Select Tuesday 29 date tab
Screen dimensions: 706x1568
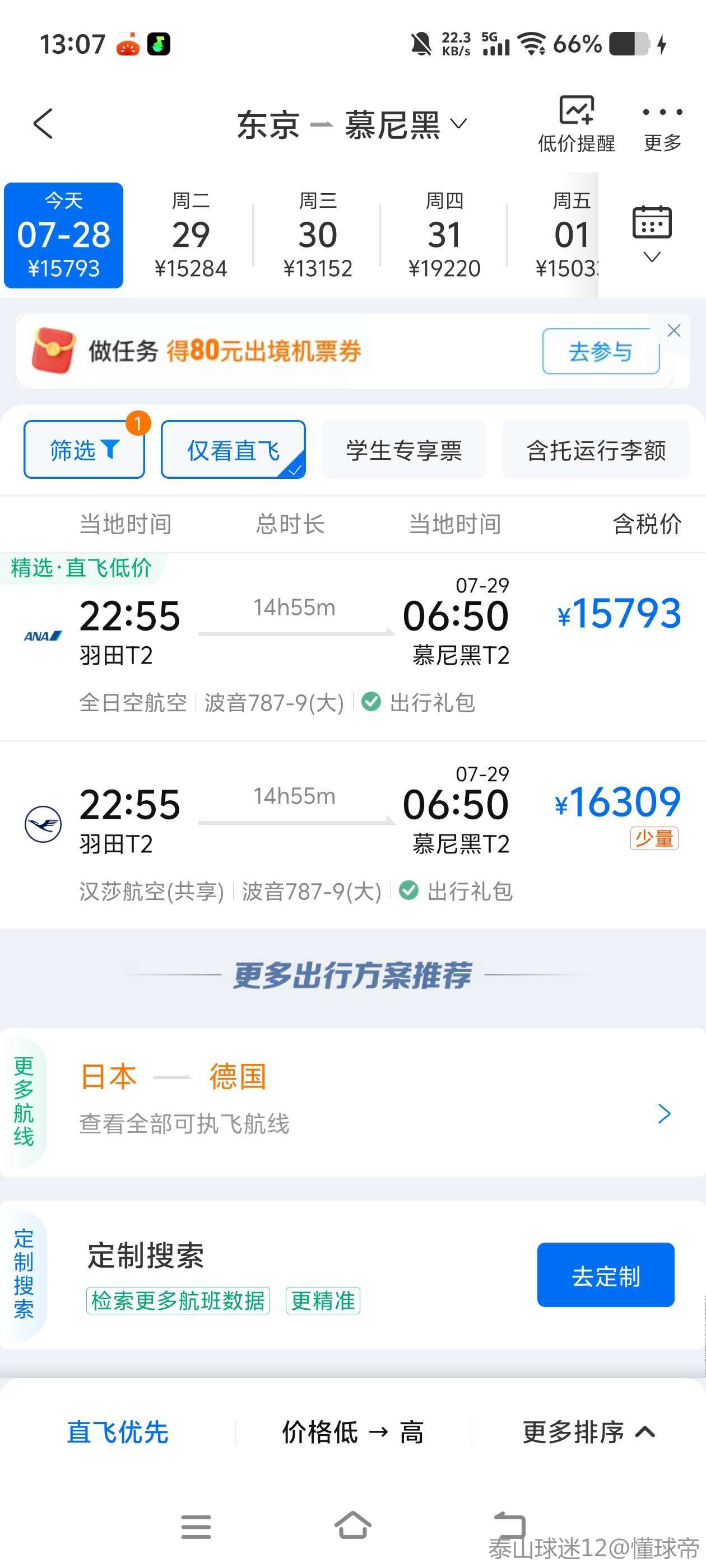click(x=191, y=235)
